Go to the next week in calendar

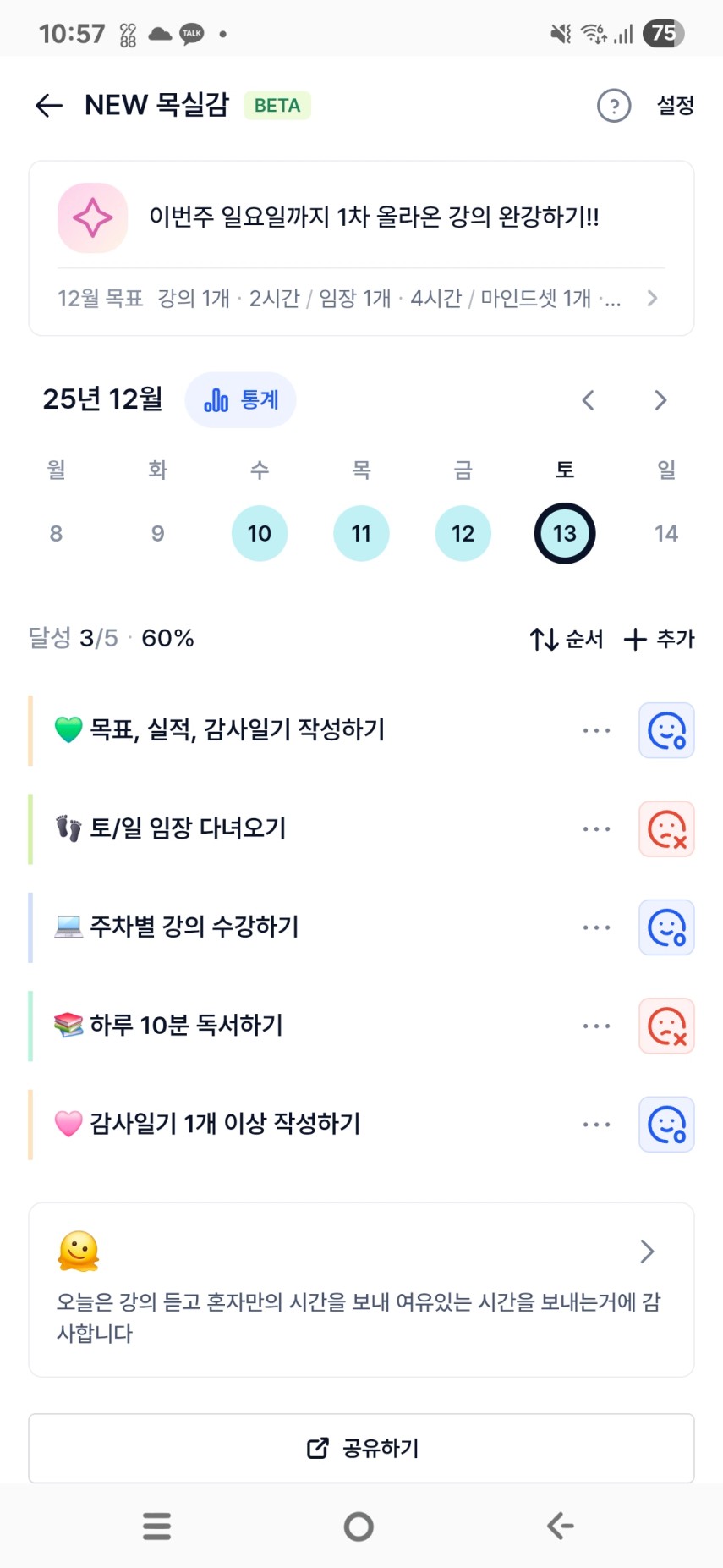(x=660, y=400)
